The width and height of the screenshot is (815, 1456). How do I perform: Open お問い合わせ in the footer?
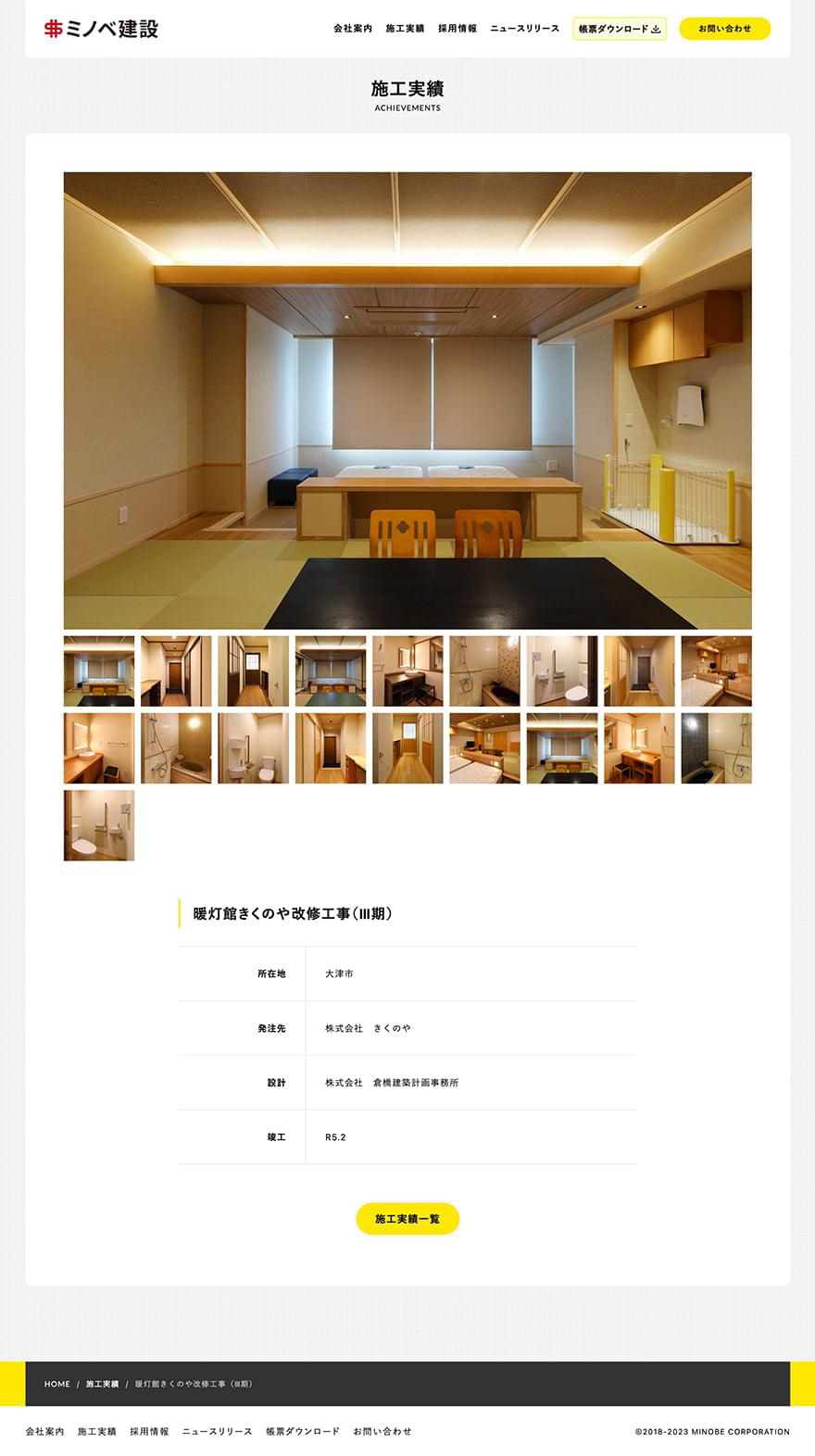(382, 1431)
